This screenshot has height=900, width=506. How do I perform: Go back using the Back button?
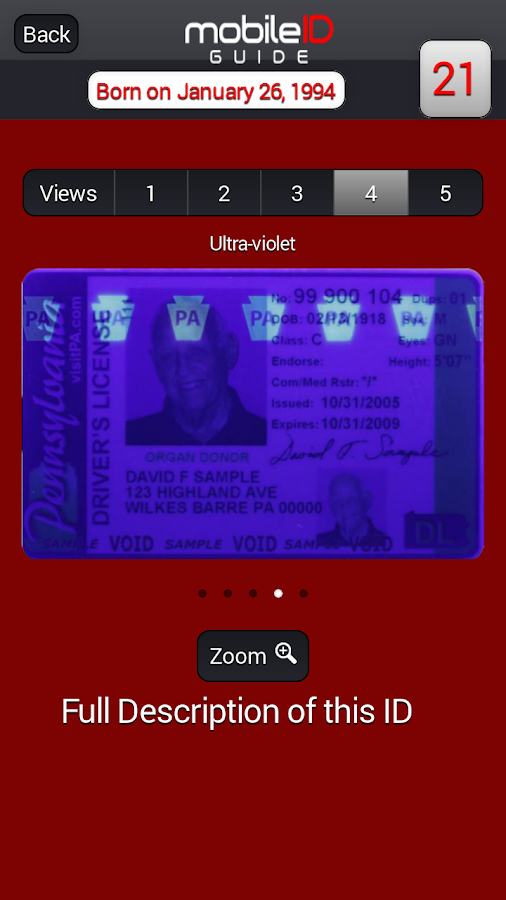coord(46,34)
